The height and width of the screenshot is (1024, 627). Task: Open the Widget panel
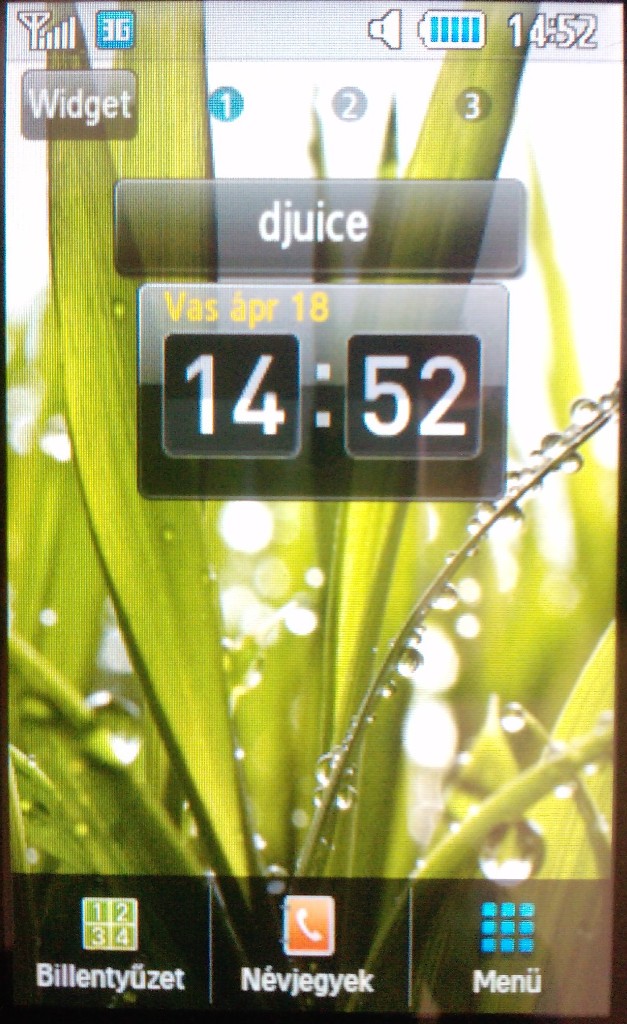78,104
